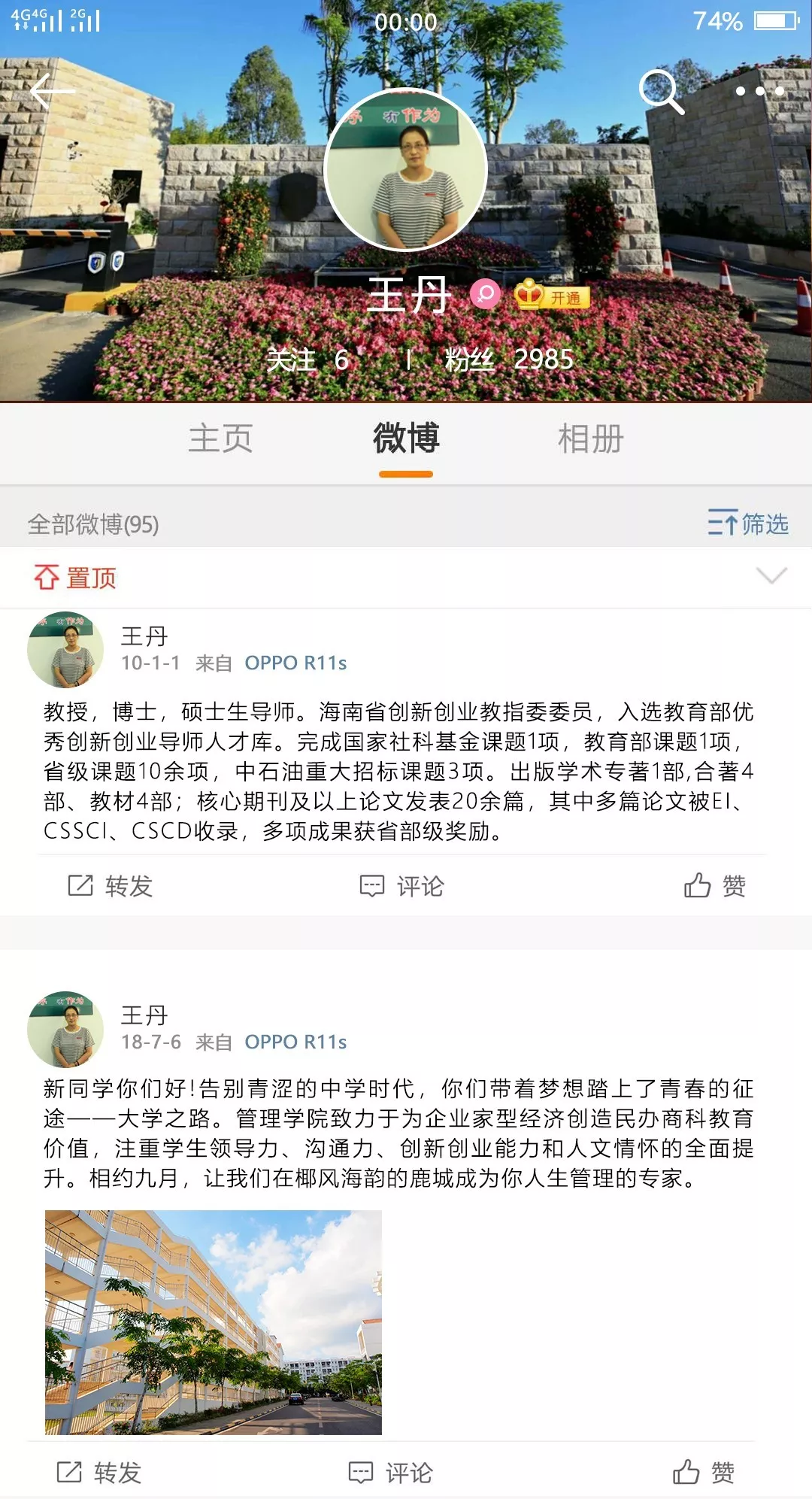Switch to the 相册 tab
The image size is (812, 1499).
pos(591,438)
